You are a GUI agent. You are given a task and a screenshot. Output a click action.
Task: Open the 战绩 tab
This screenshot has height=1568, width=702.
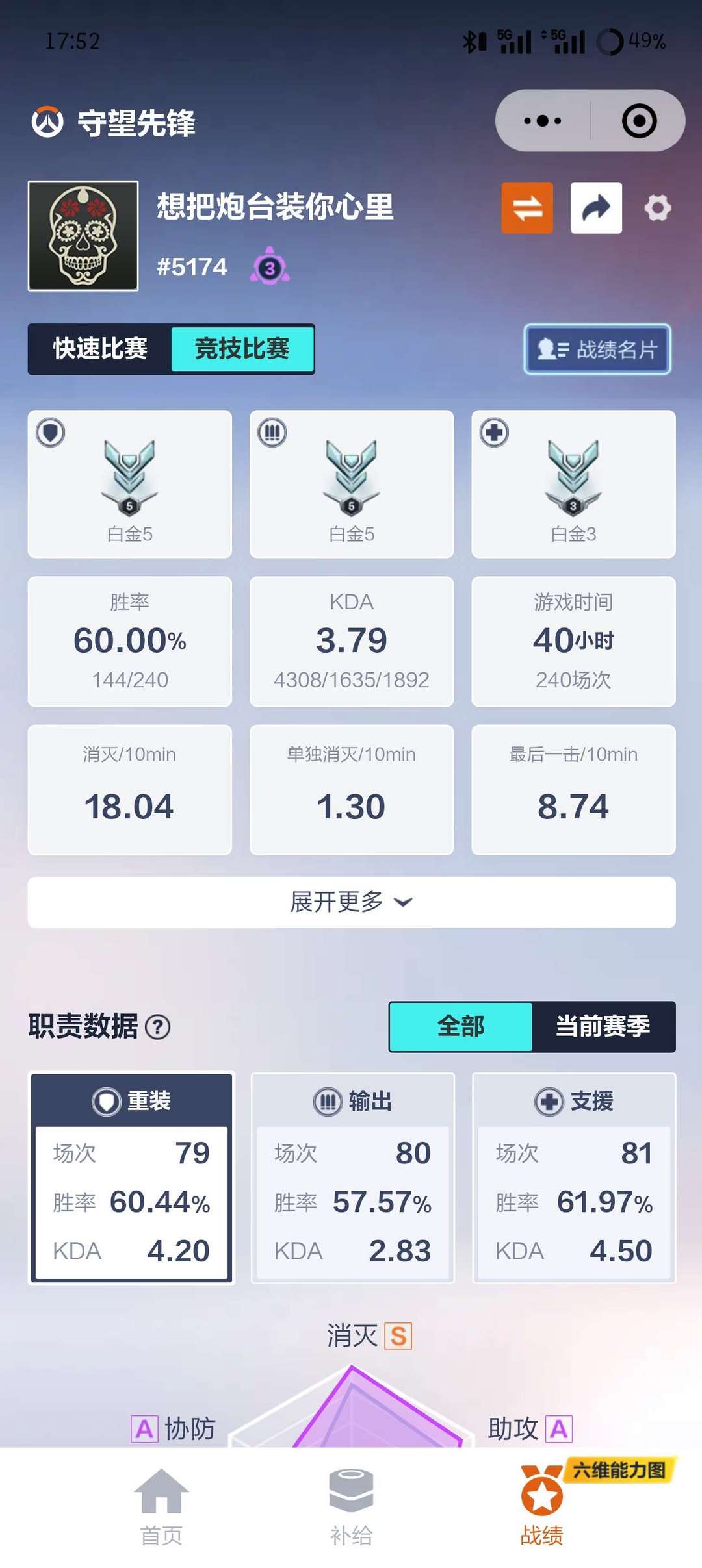coord(541,1507)
